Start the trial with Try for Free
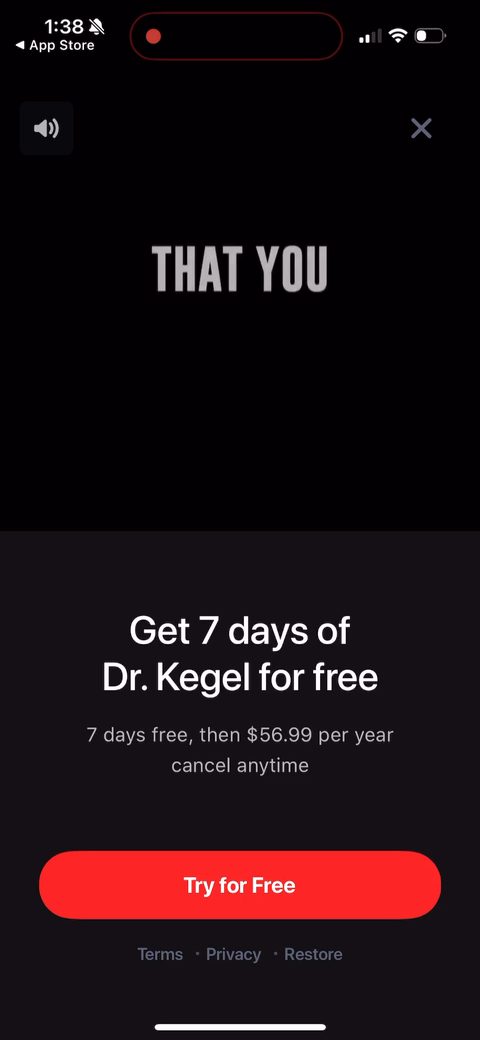The width and height of the screenshot is (480, 1040). tap(240, 885)
